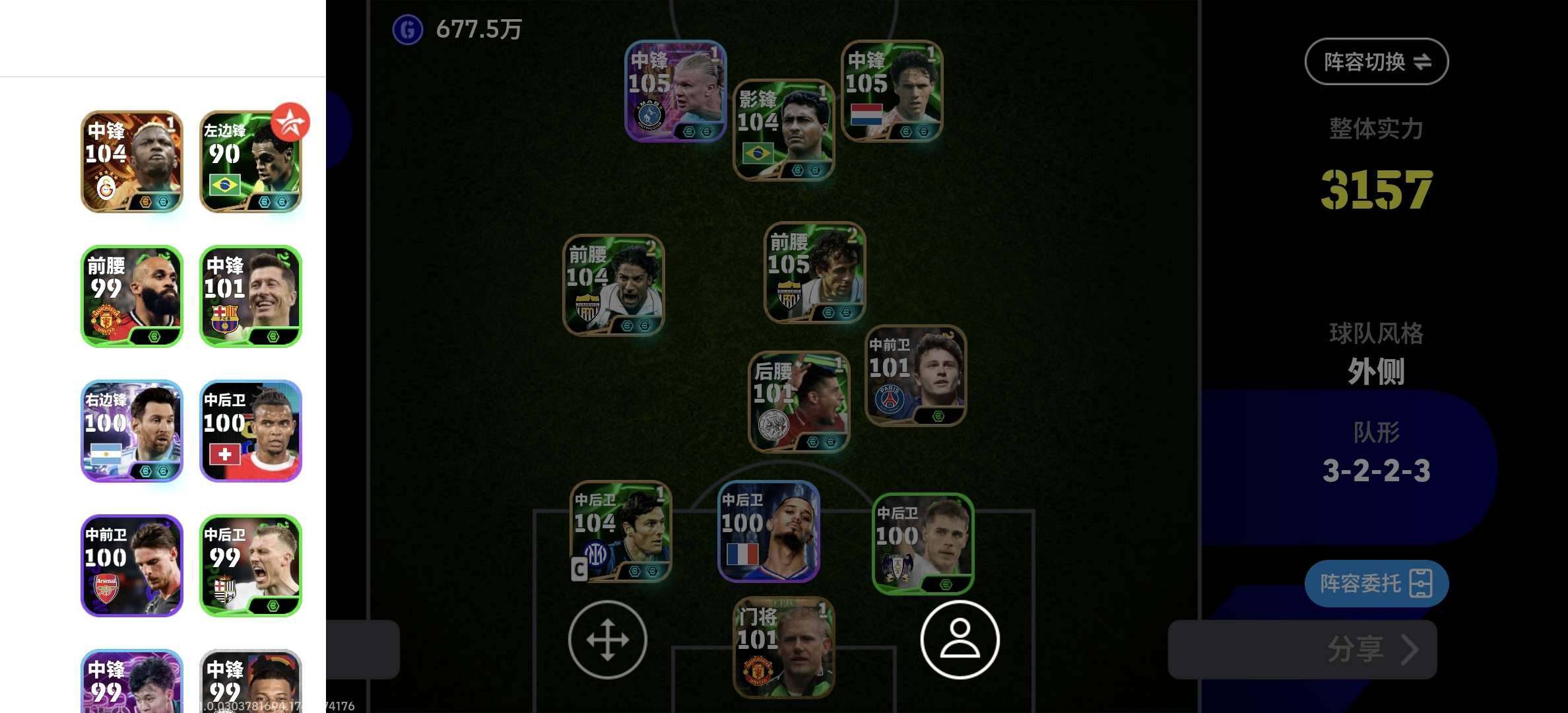Select the 后腰 101 player card
The width and height of the screenshot is (1568, 713).
(799, 401)
